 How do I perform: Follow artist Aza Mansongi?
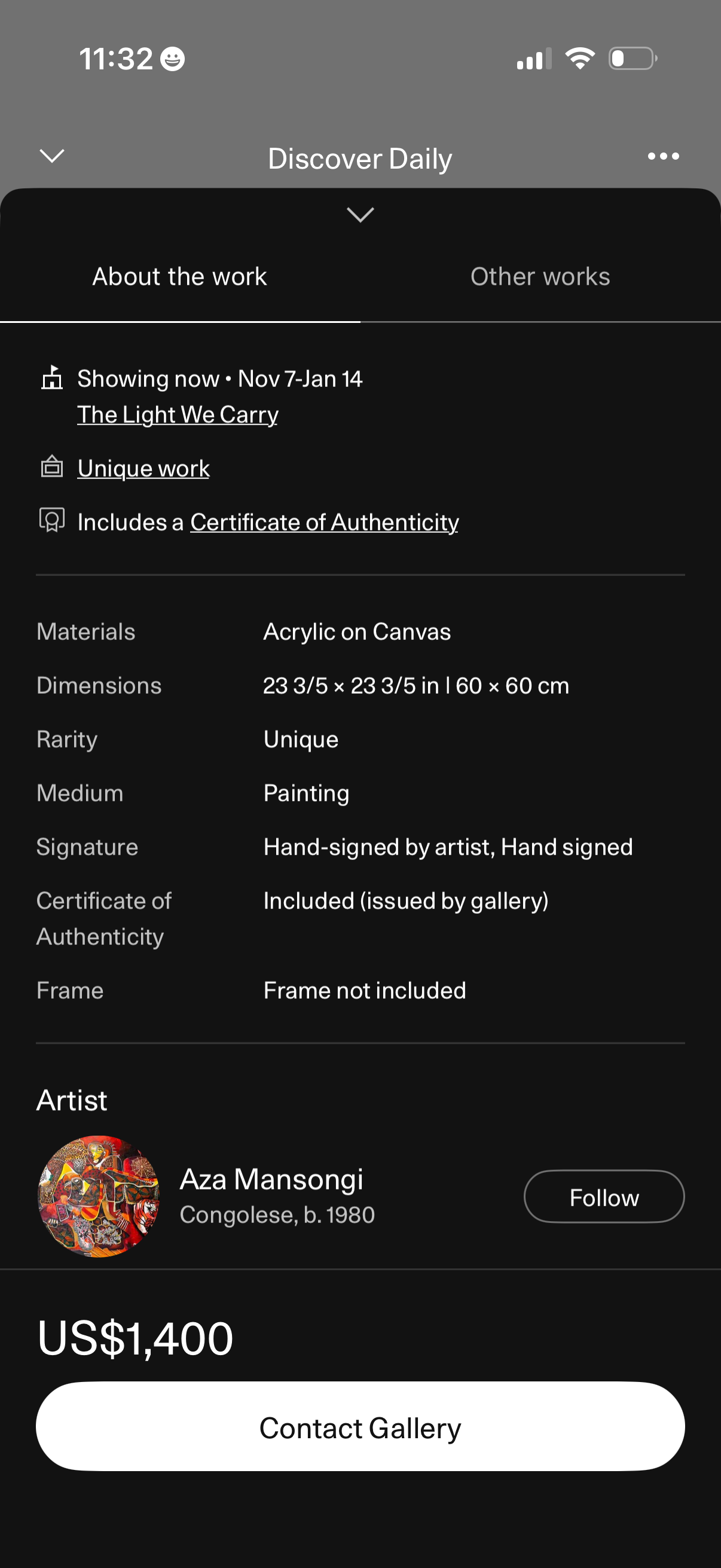[x=604, y=1197]
